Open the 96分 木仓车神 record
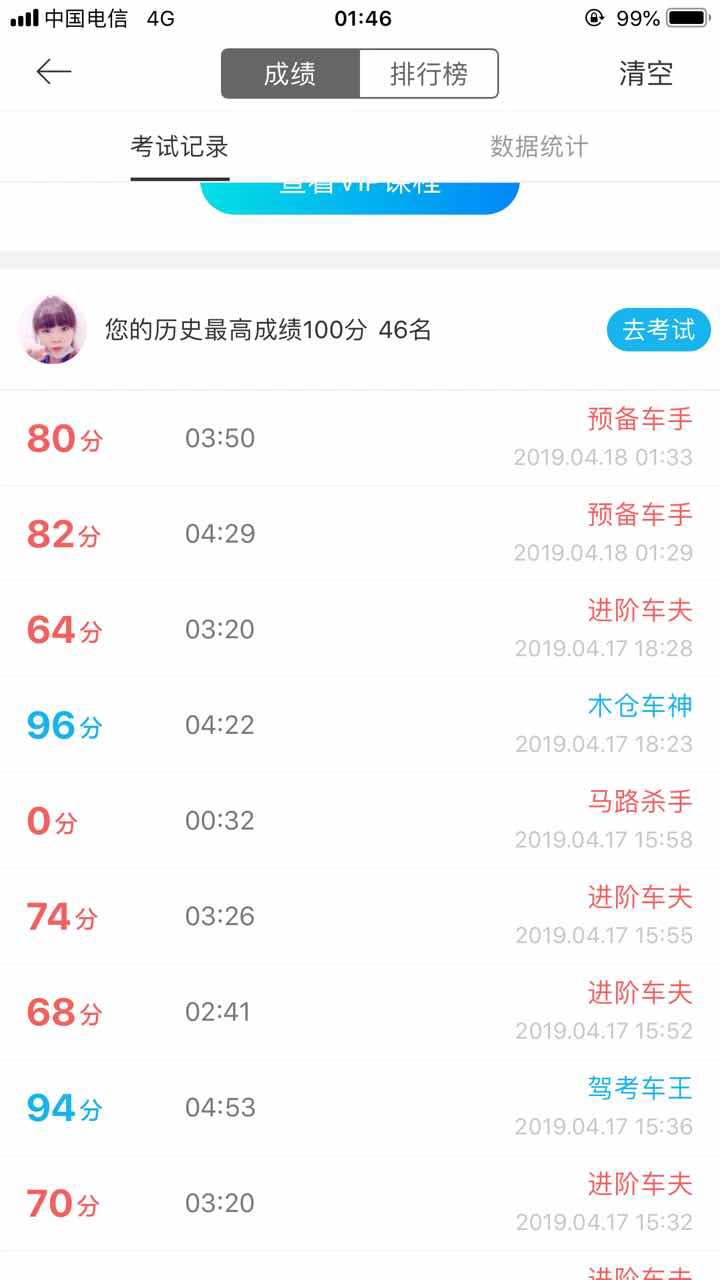This screenshot has width=720, height=1280. coord(360,725)
